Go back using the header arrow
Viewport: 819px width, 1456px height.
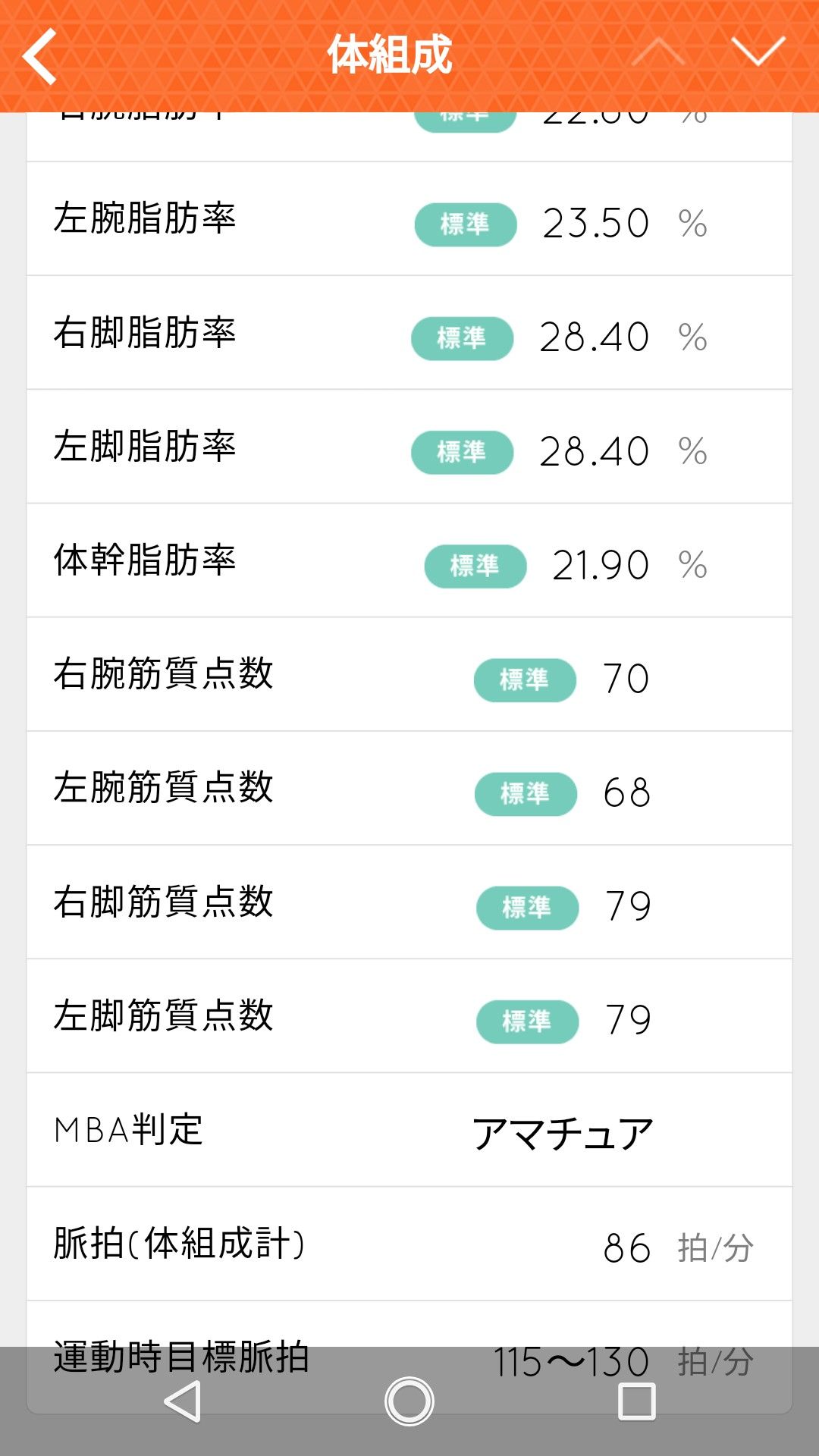[39, 56]
